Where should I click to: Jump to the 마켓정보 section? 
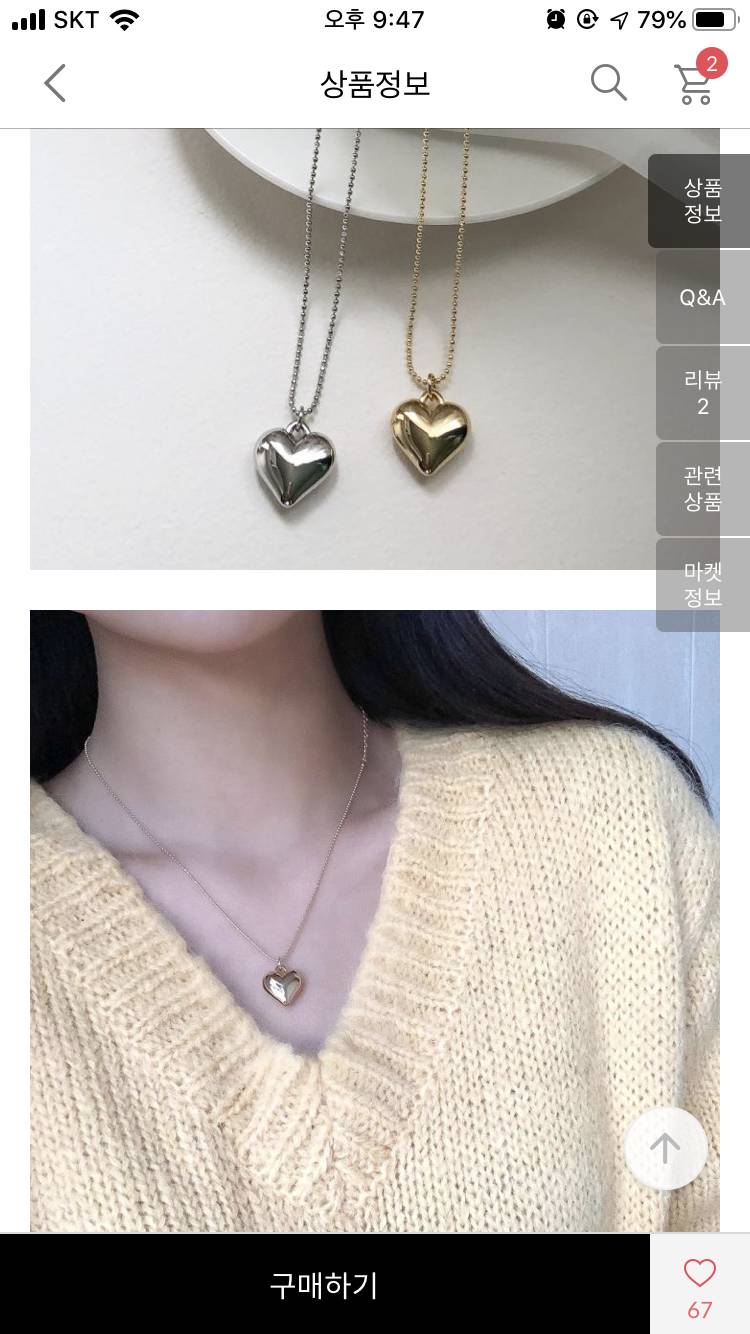coord(702,584)
